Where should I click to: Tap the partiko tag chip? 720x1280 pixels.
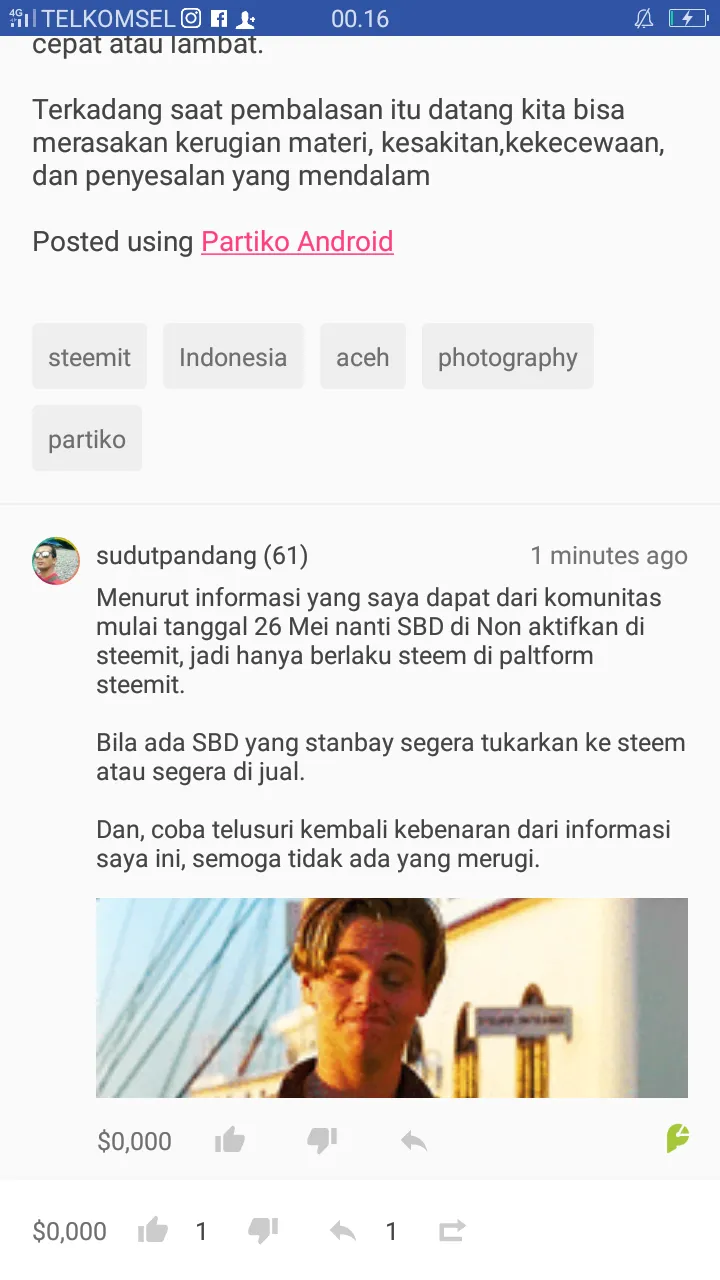[87, 439]
